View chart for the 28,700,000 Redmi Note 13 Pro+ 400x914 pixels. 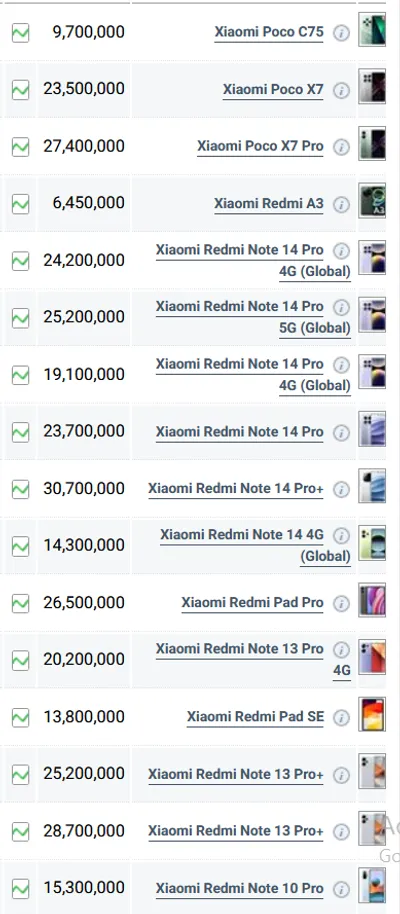coord(20,832)
